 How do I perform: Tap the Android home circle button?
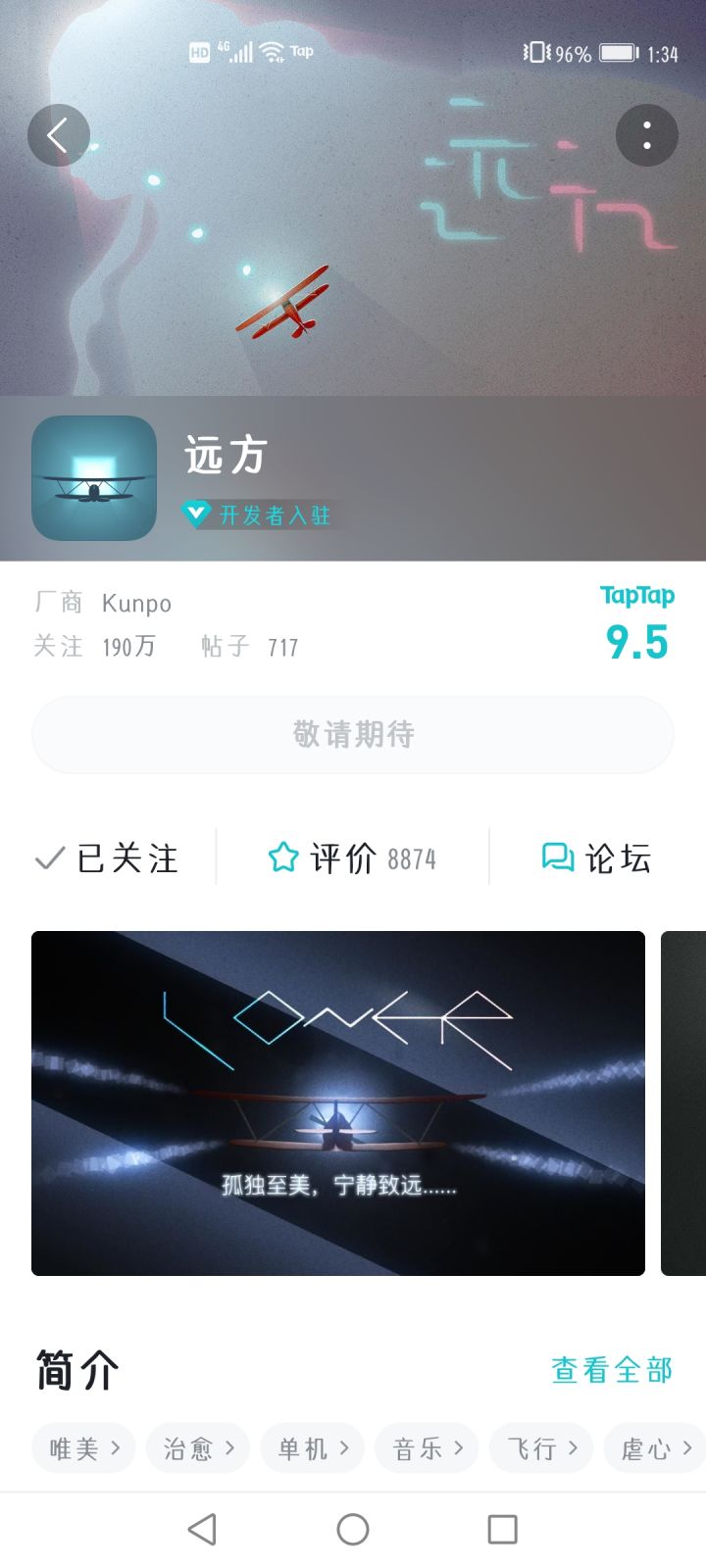pos(353,1528)
